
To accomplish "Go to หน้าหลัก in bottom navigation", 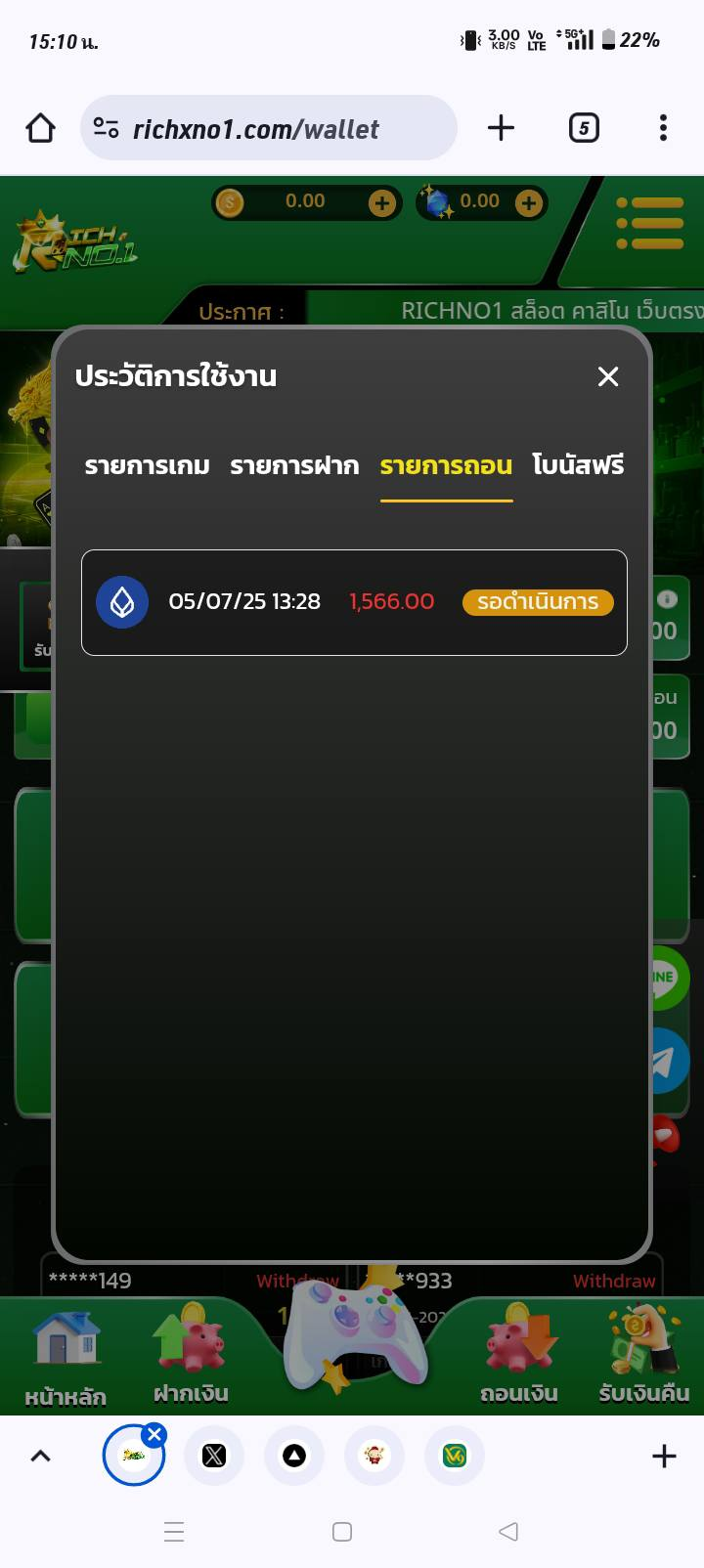I will (x=66, y=1361).
